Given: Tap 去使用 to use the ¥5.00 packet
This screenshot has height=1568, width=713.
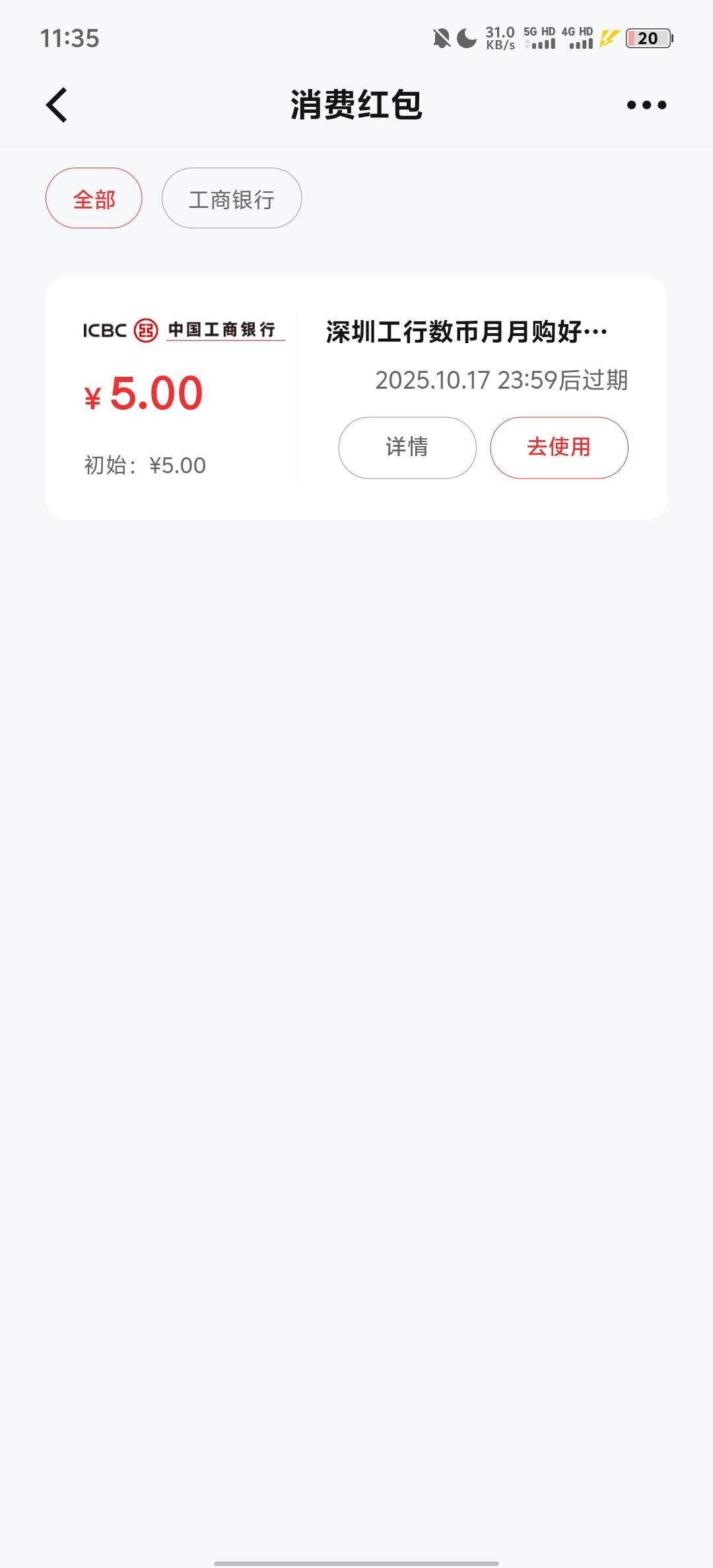Looking at the screenshot, I should tap(559, 447).
